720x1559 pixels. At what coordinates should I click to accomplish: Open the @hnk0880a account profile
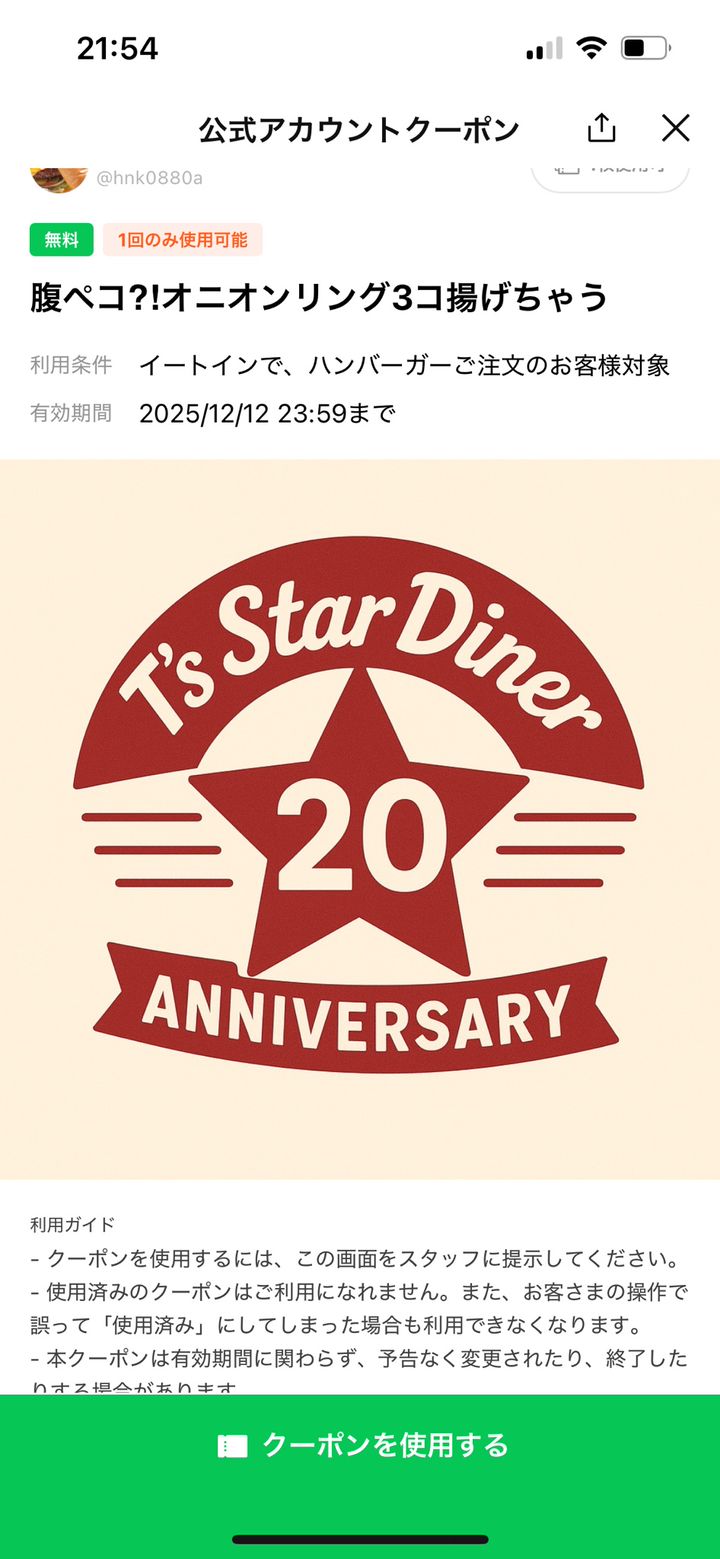149,178
